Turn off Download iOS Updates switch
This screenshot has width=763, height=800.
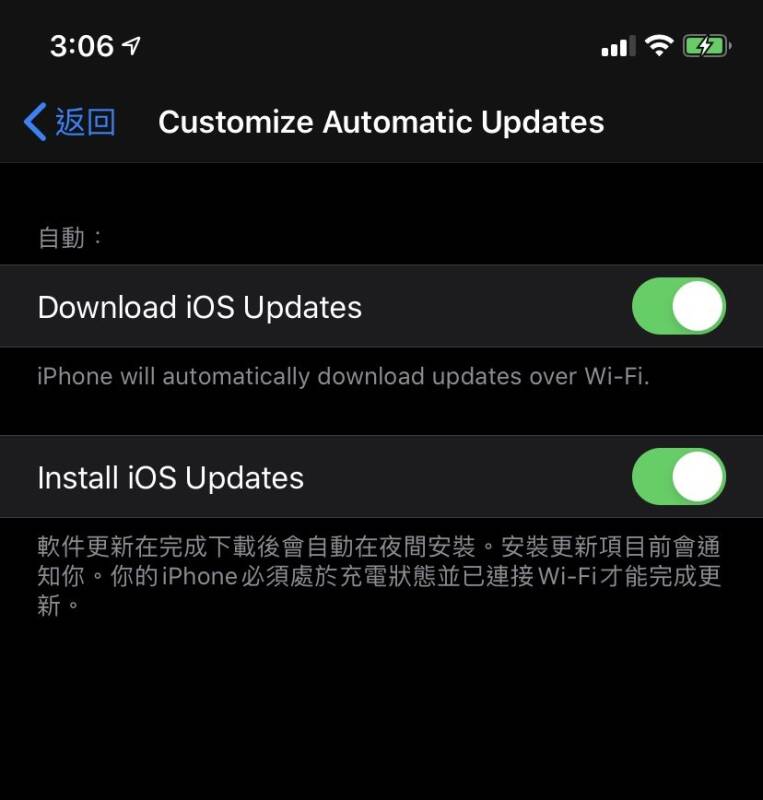[678, 306]
